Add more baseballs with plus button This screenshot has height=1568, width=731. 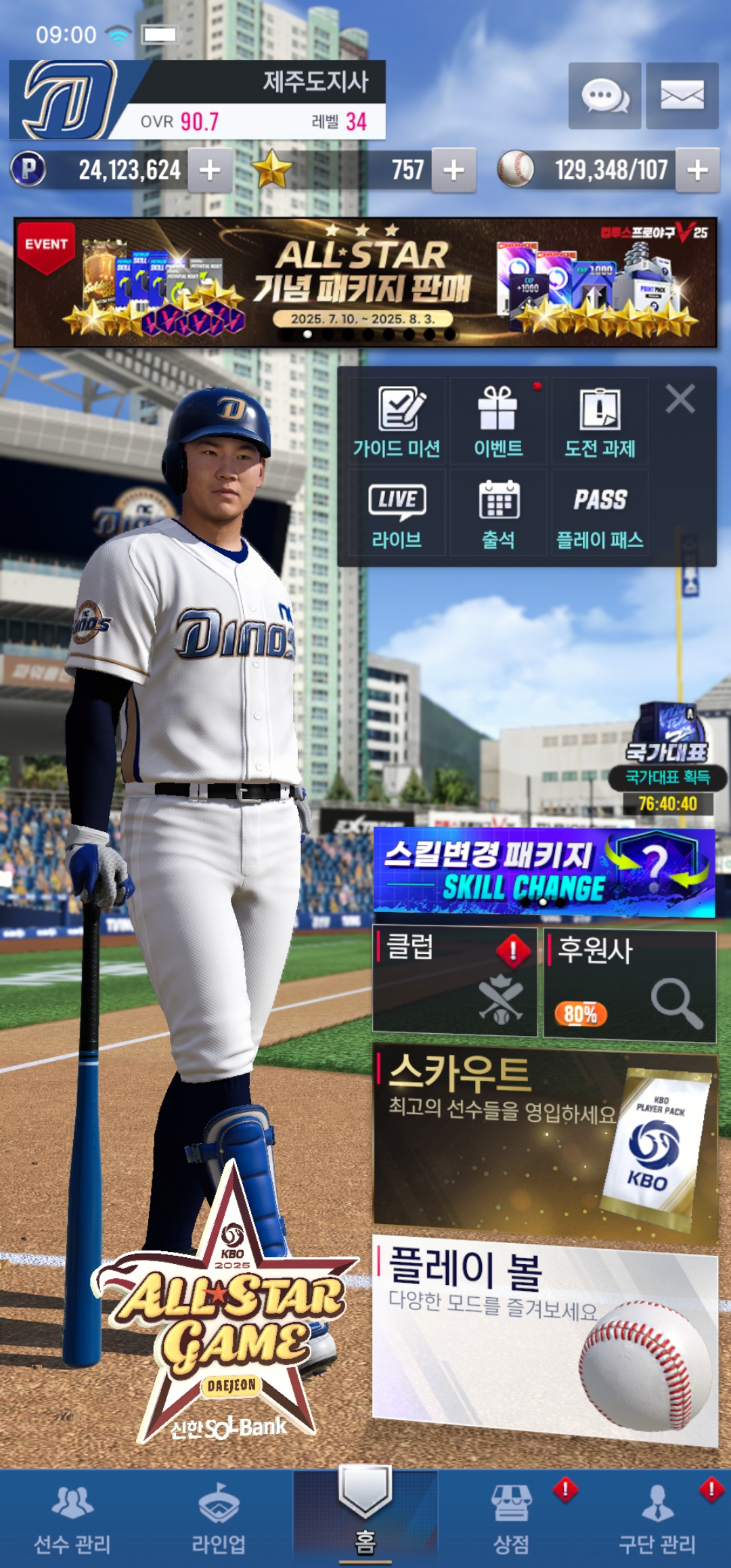click(x=697, y=170)
